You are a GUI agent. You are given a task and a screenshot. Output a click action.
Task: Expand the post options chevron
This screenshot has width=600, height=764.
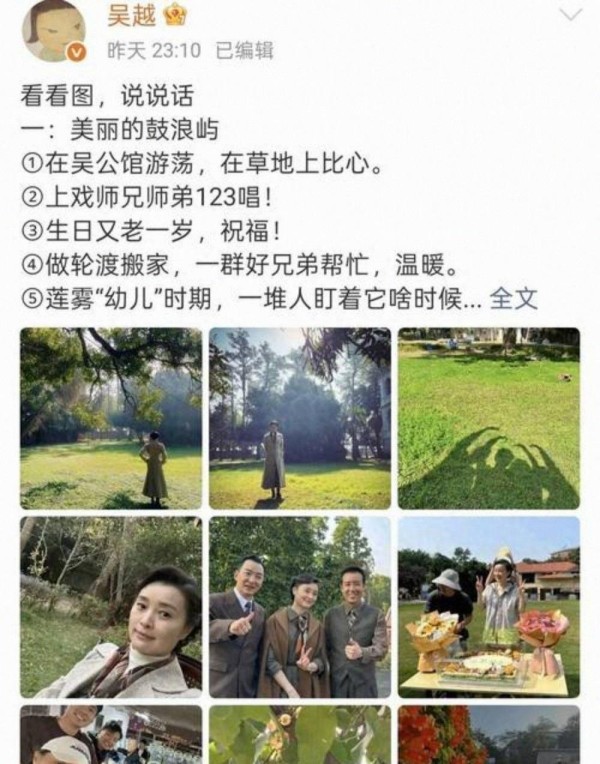[x=569, y=15]
